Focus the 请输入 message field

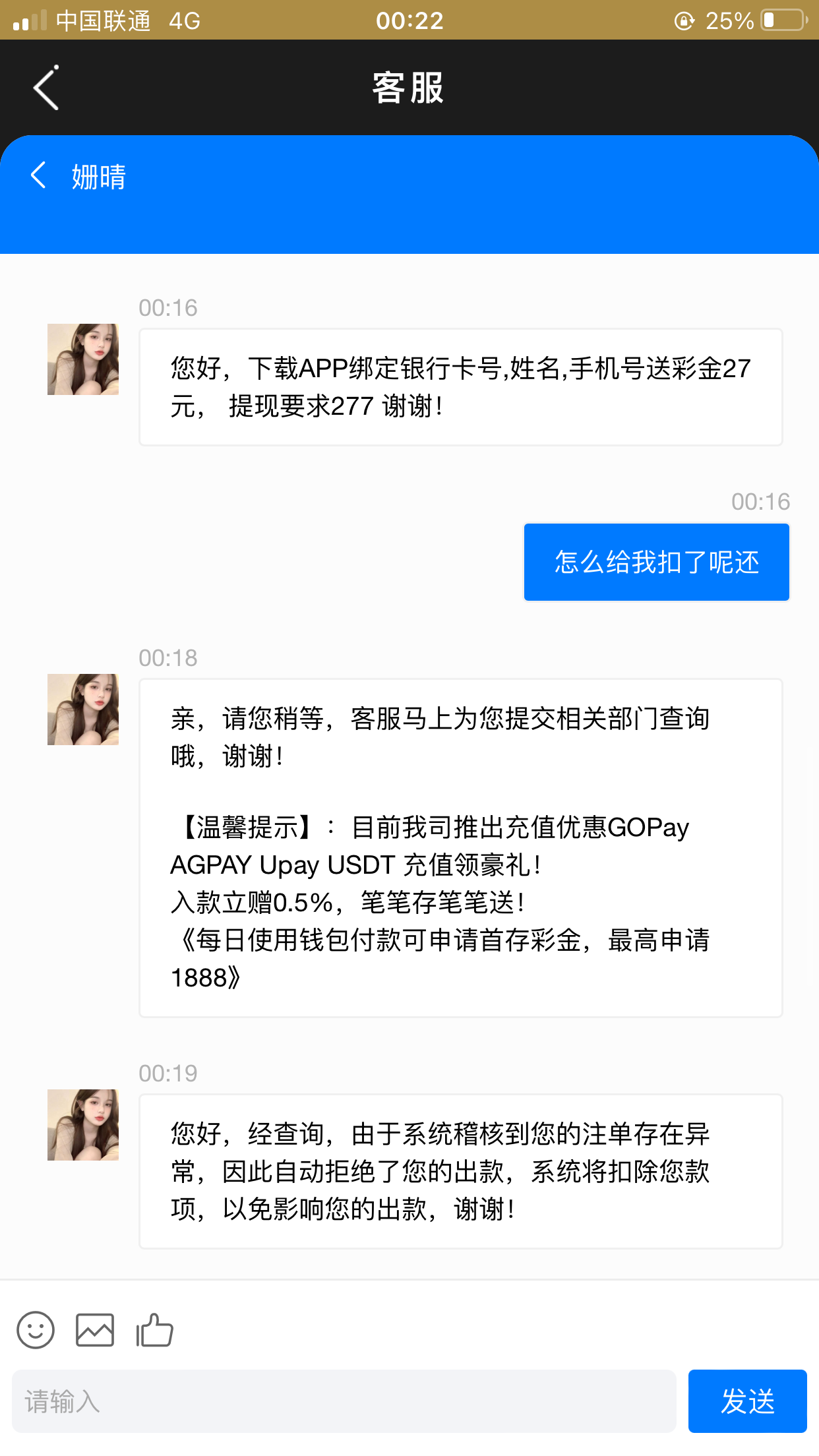click(x=344, y=1401)
